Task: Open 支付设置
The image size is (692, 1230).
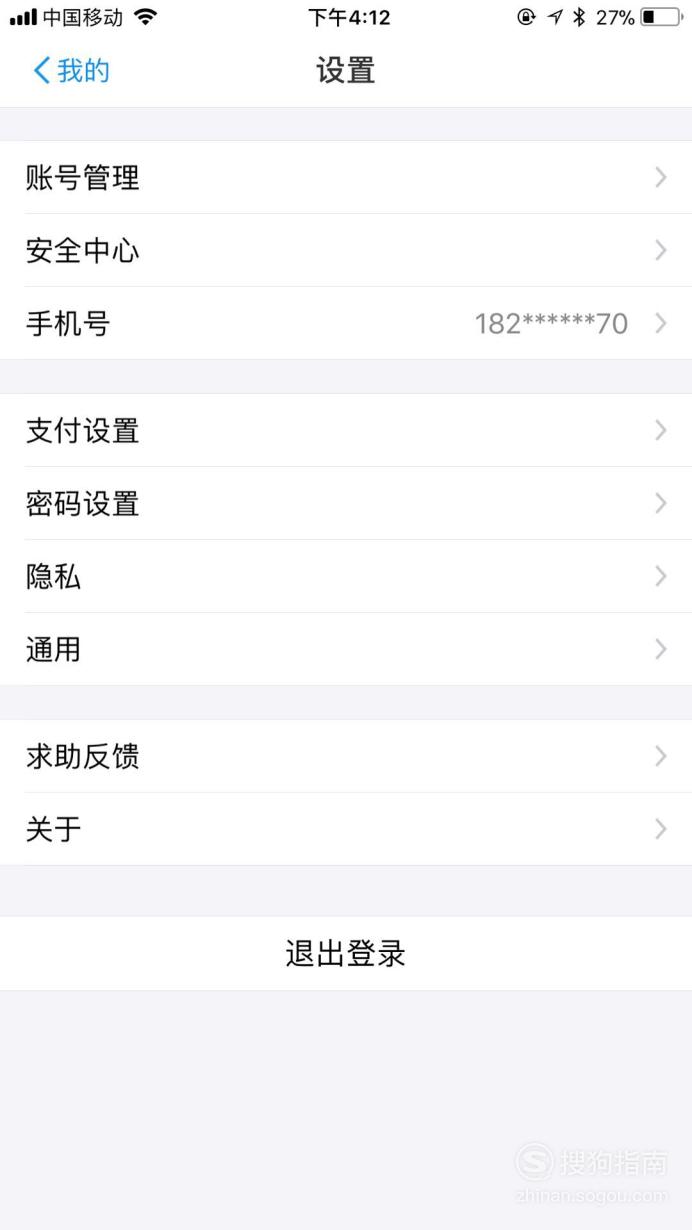Action: point(346,430)
